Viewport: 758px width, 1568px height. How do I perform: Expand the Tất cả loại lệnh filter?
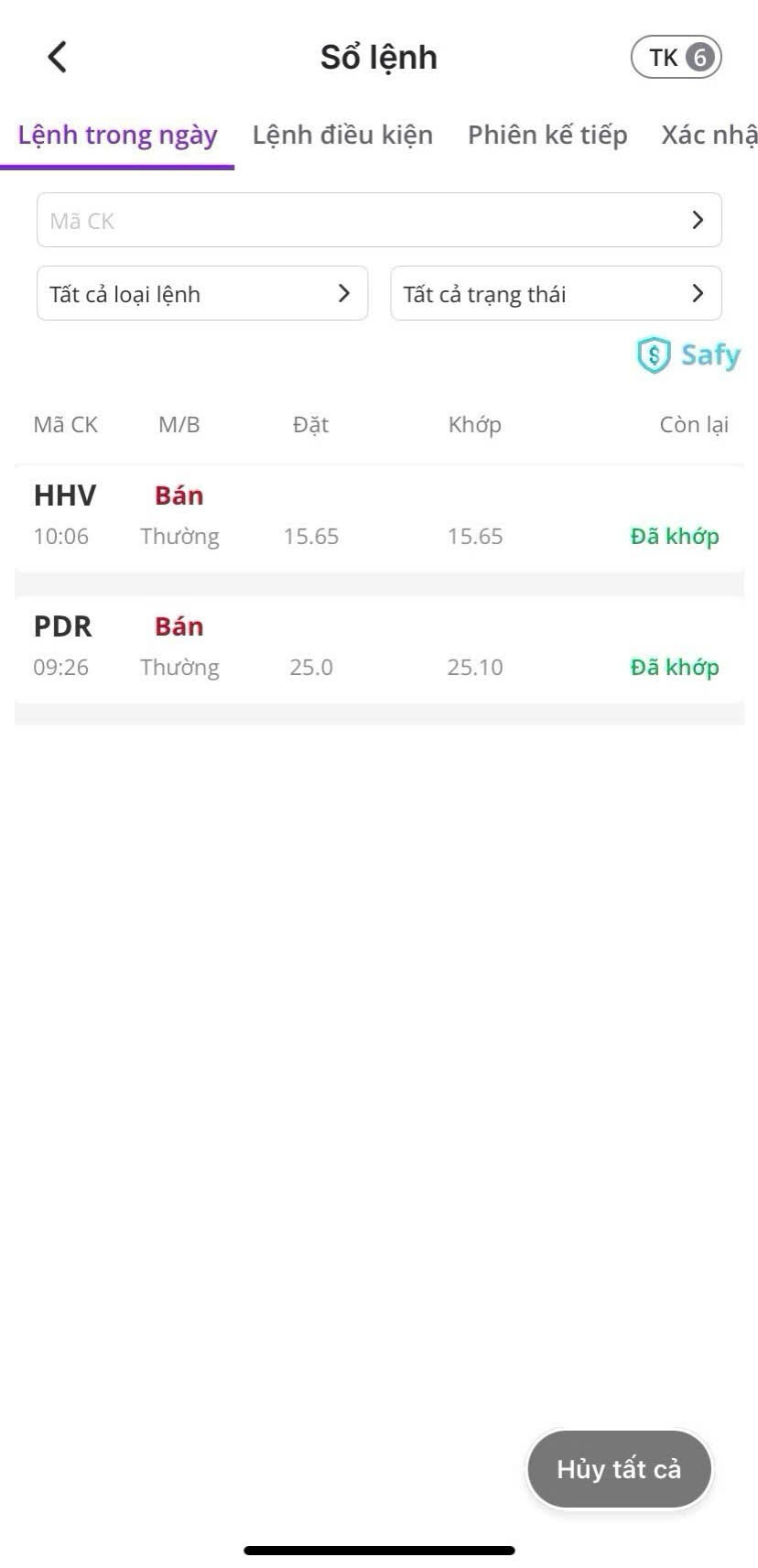[x=202, y=293]
